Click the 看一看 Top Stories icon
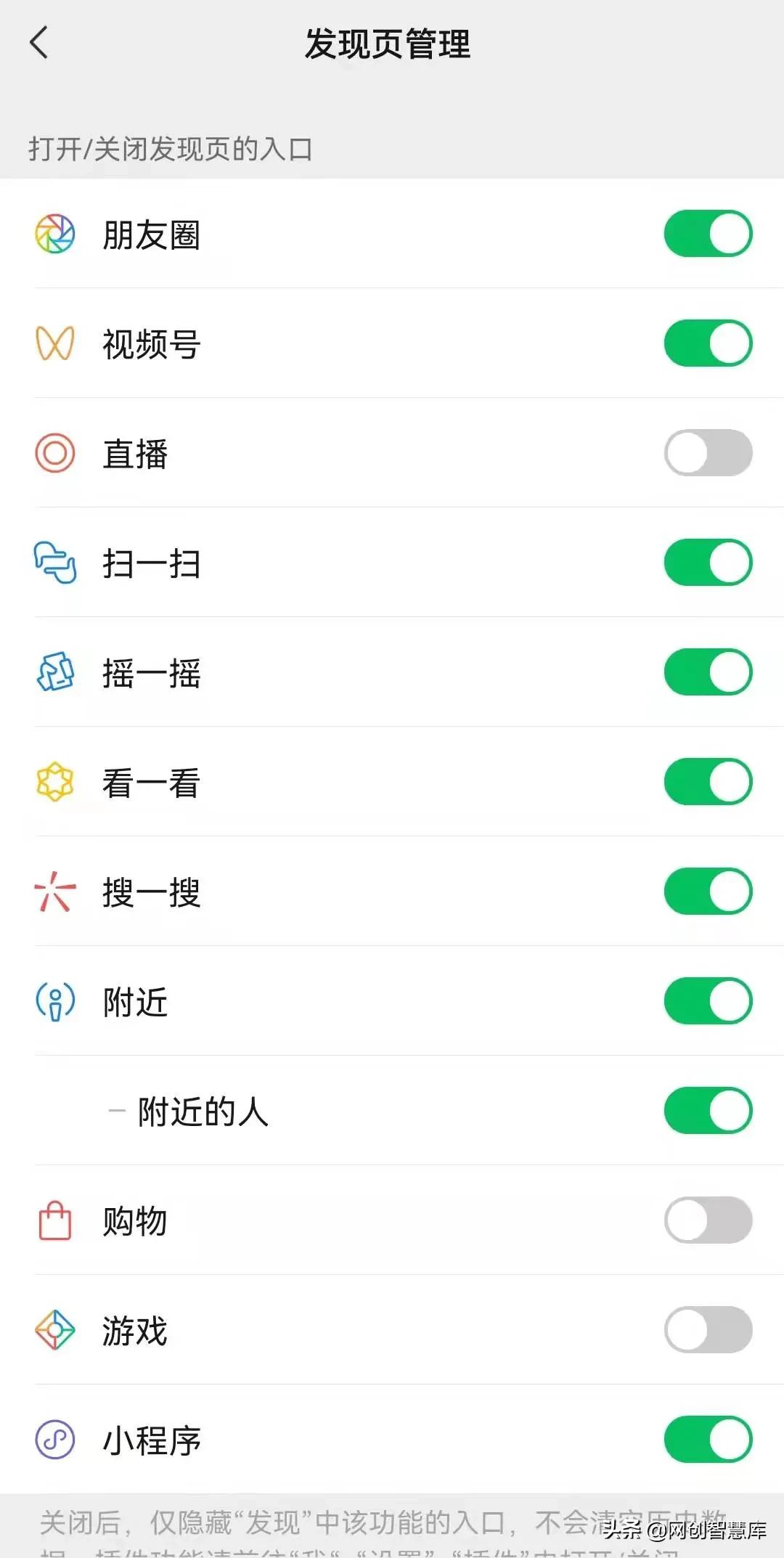 tap(54, 783)
